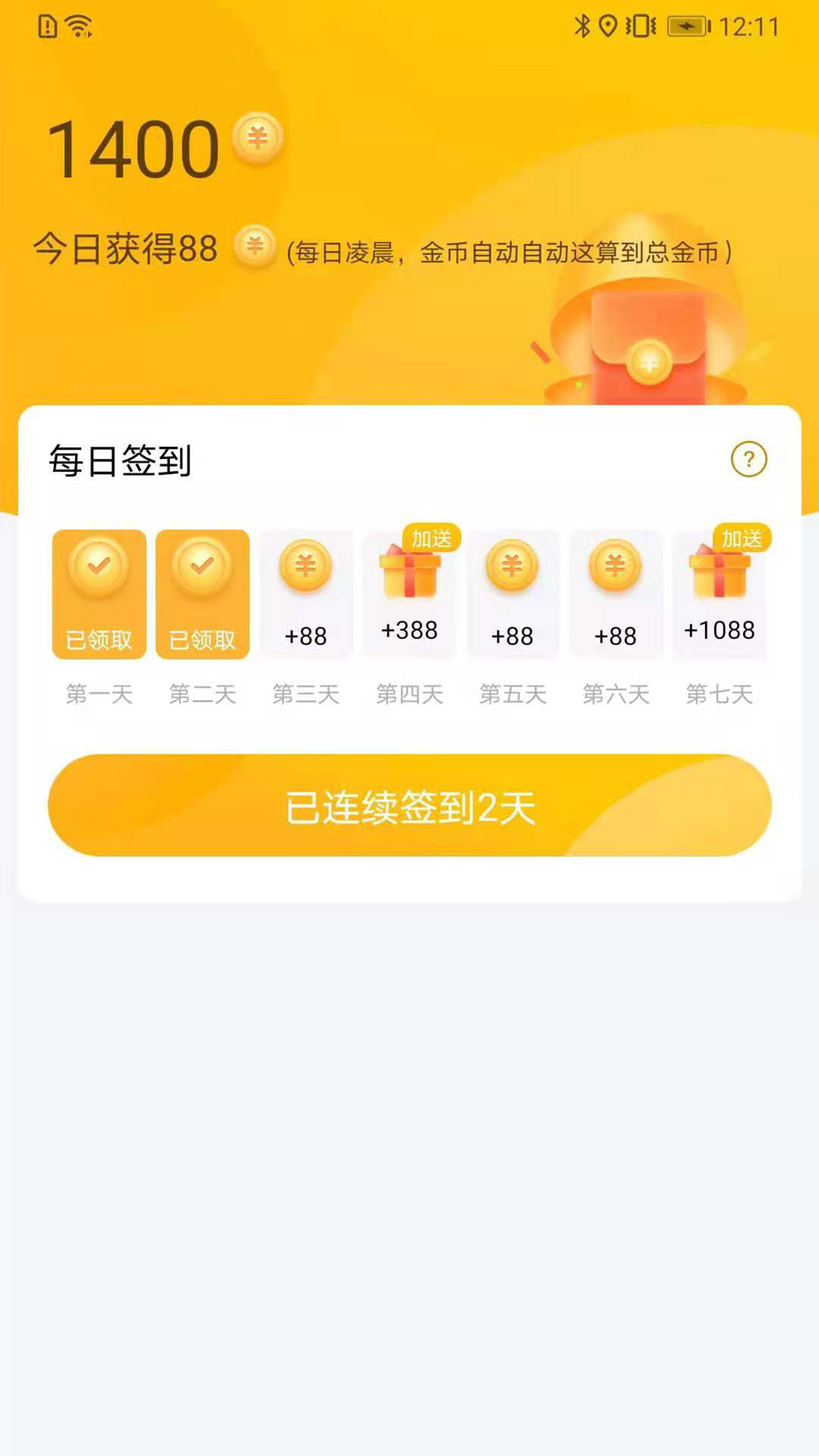The height and width of the screenshot is (1456, 819).
Task: Click the 今日获得88 reward text
Action: (x=125, y=246)
